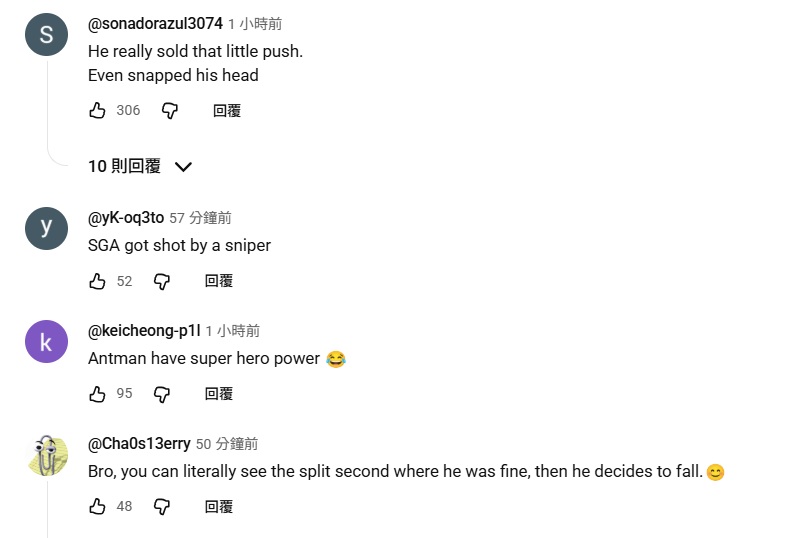The height and width of the screenshot is (538, 789).
Task: Reply to @keicheong-p1l's comment
Action: click(x=219, y=395)
